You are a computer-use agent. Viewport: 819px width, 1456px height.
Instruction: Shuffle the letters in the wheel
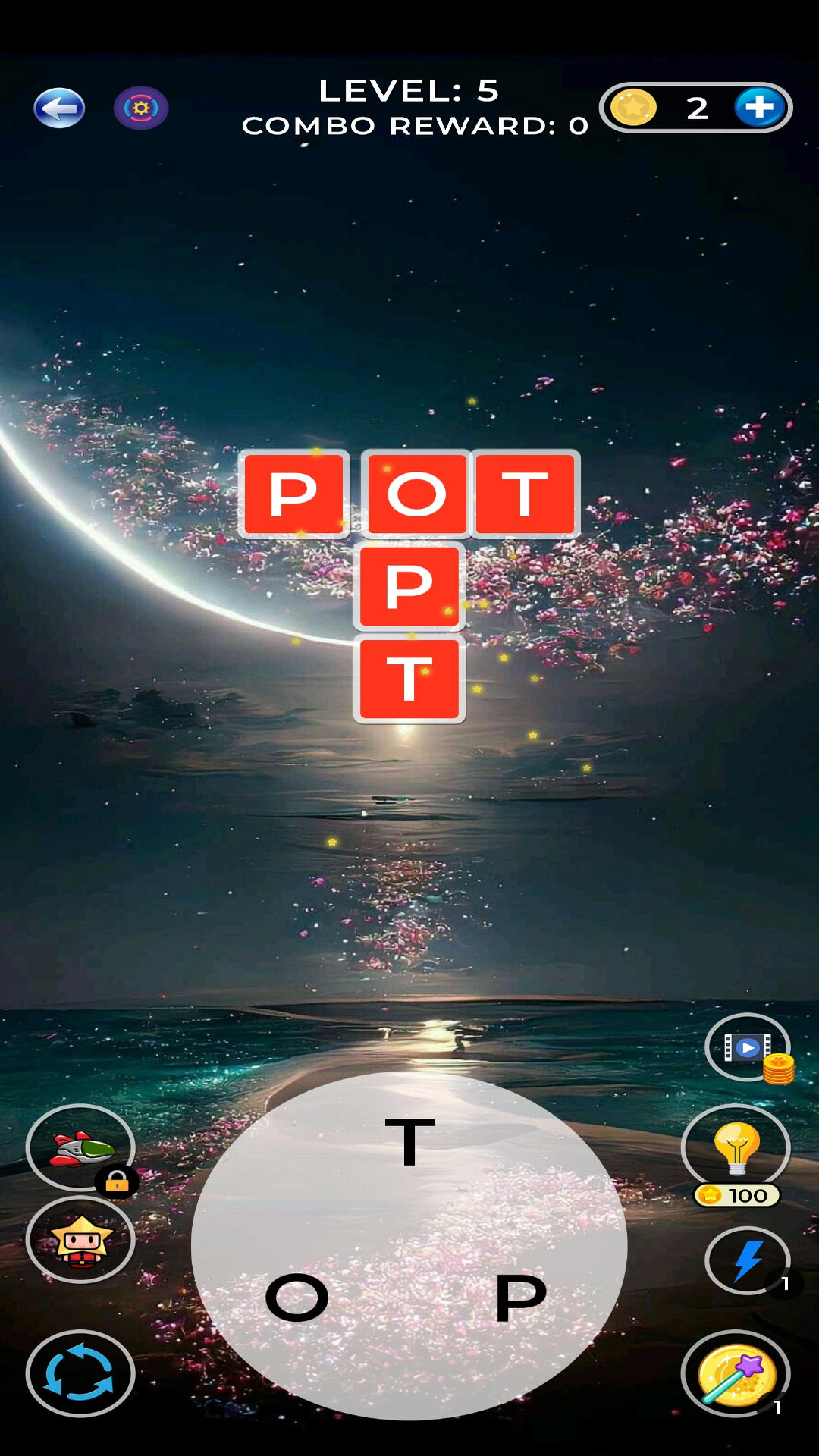click(80, 1373)
